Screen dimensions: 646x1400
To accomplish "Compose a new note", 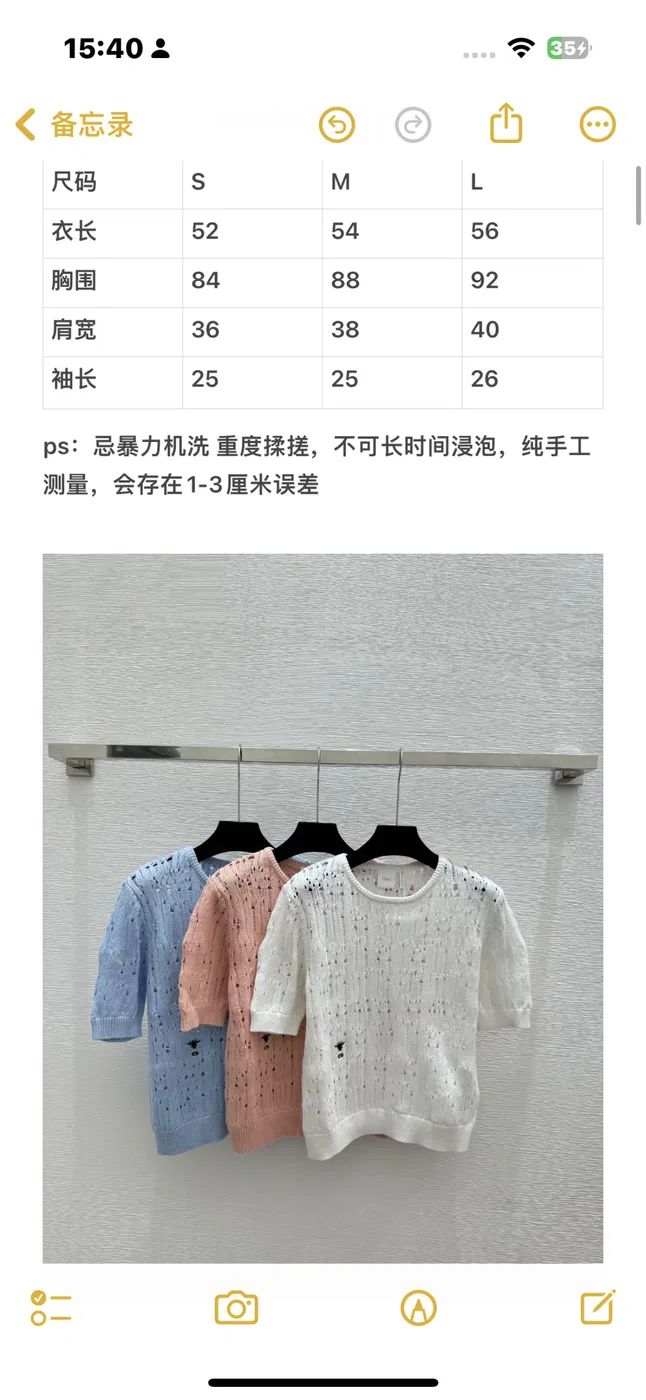I will click(x=598, y=1307).
